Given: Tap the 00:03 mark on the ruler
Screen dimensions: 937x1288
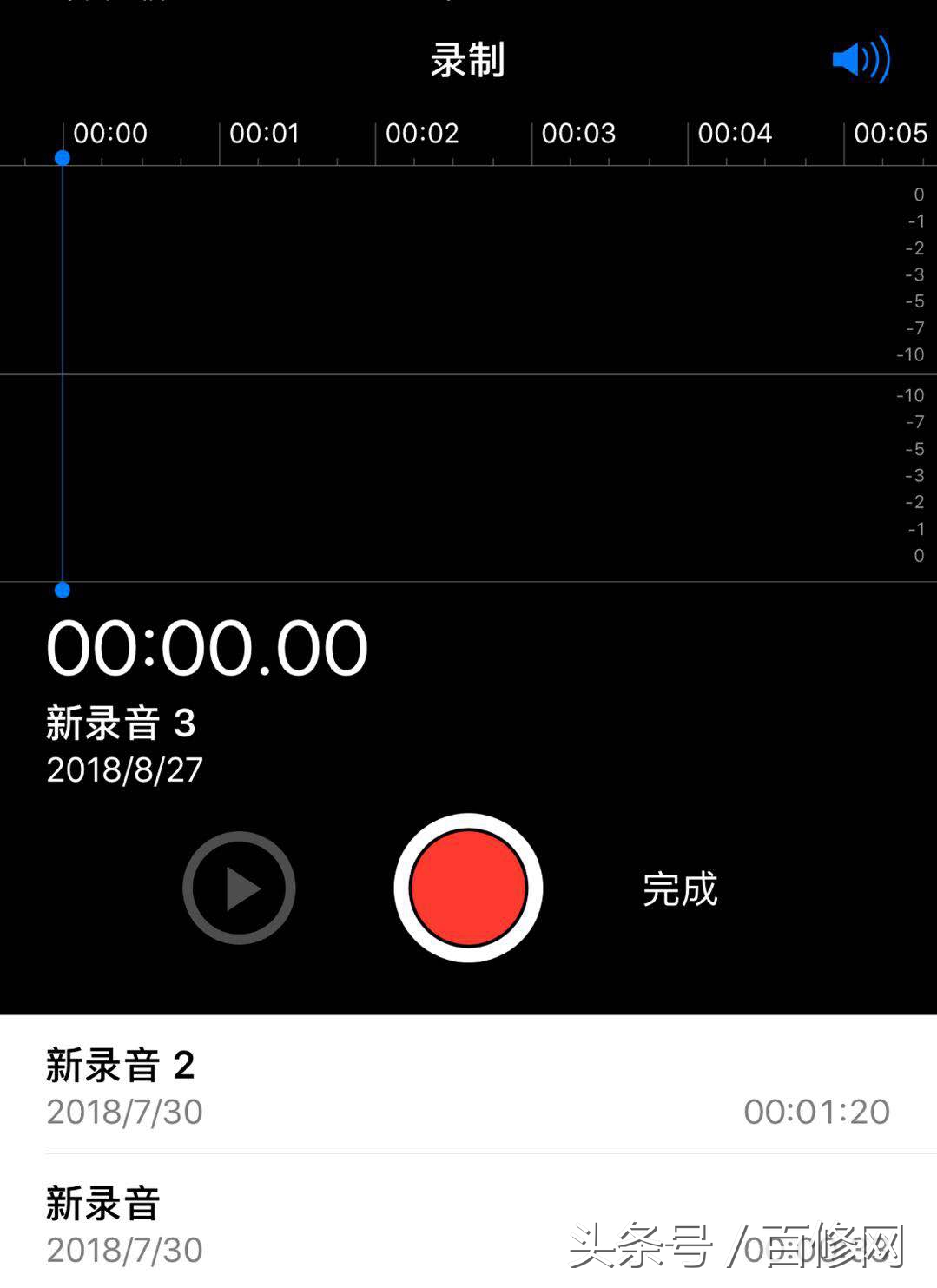Looking at the screenshot, I should (580, 133).
